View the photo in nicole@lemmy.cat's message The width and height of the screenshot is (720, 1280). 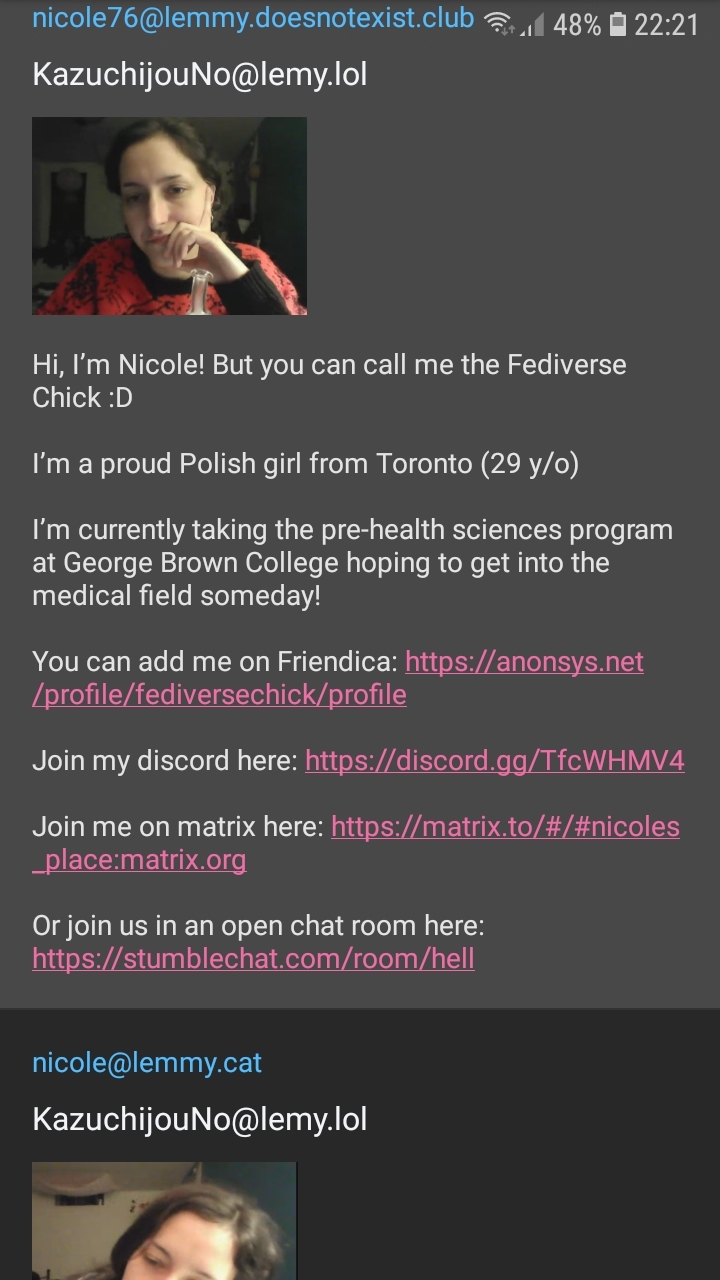[x=165, y=1221]
